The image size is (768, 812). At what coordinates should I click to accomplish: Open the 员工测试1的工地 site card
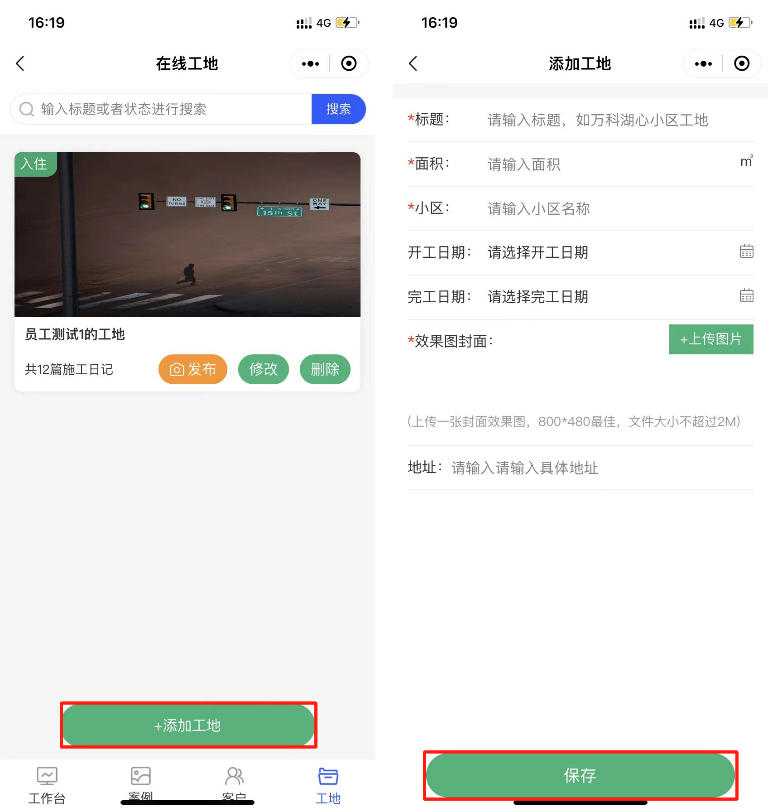(187, 235)
